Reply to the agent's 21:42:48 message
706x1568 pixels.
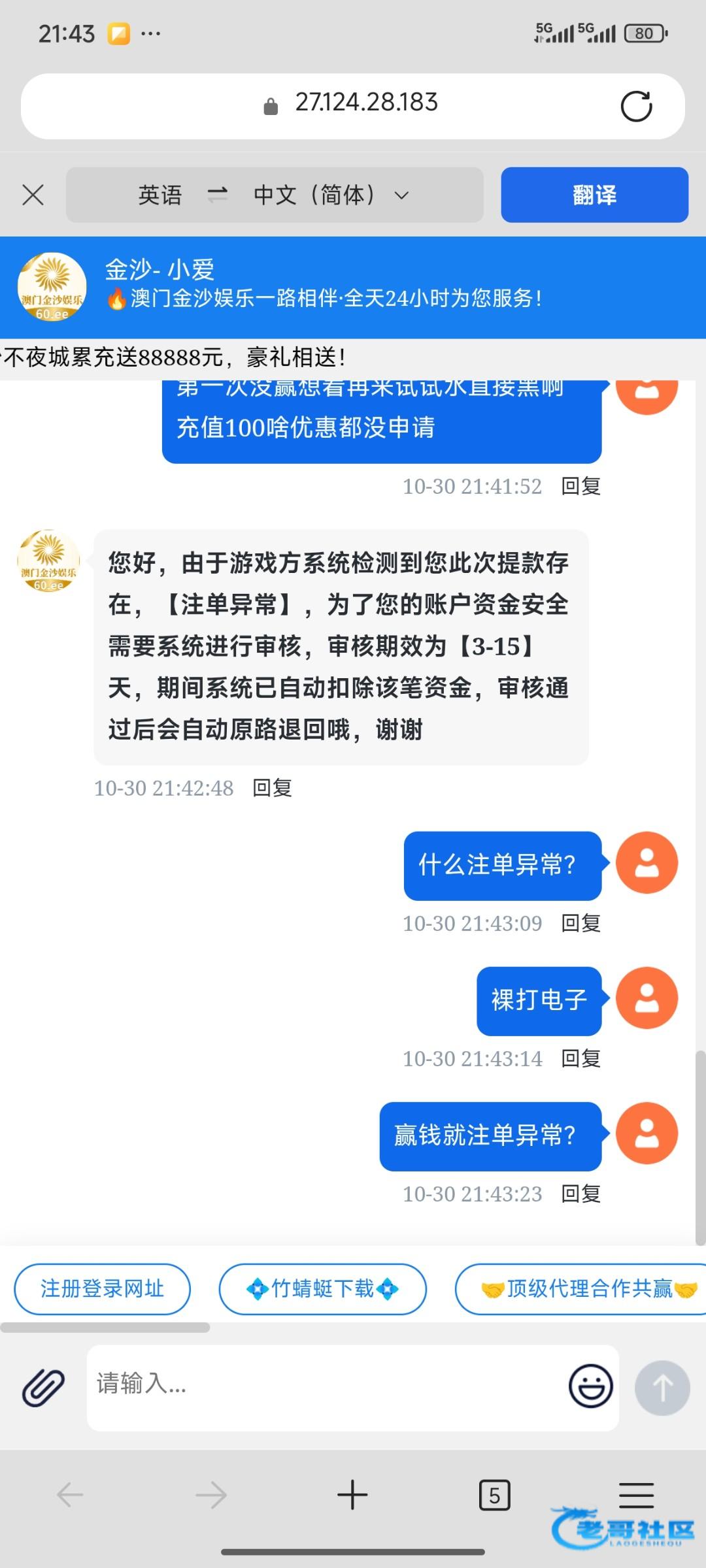[x=273, y=788]
